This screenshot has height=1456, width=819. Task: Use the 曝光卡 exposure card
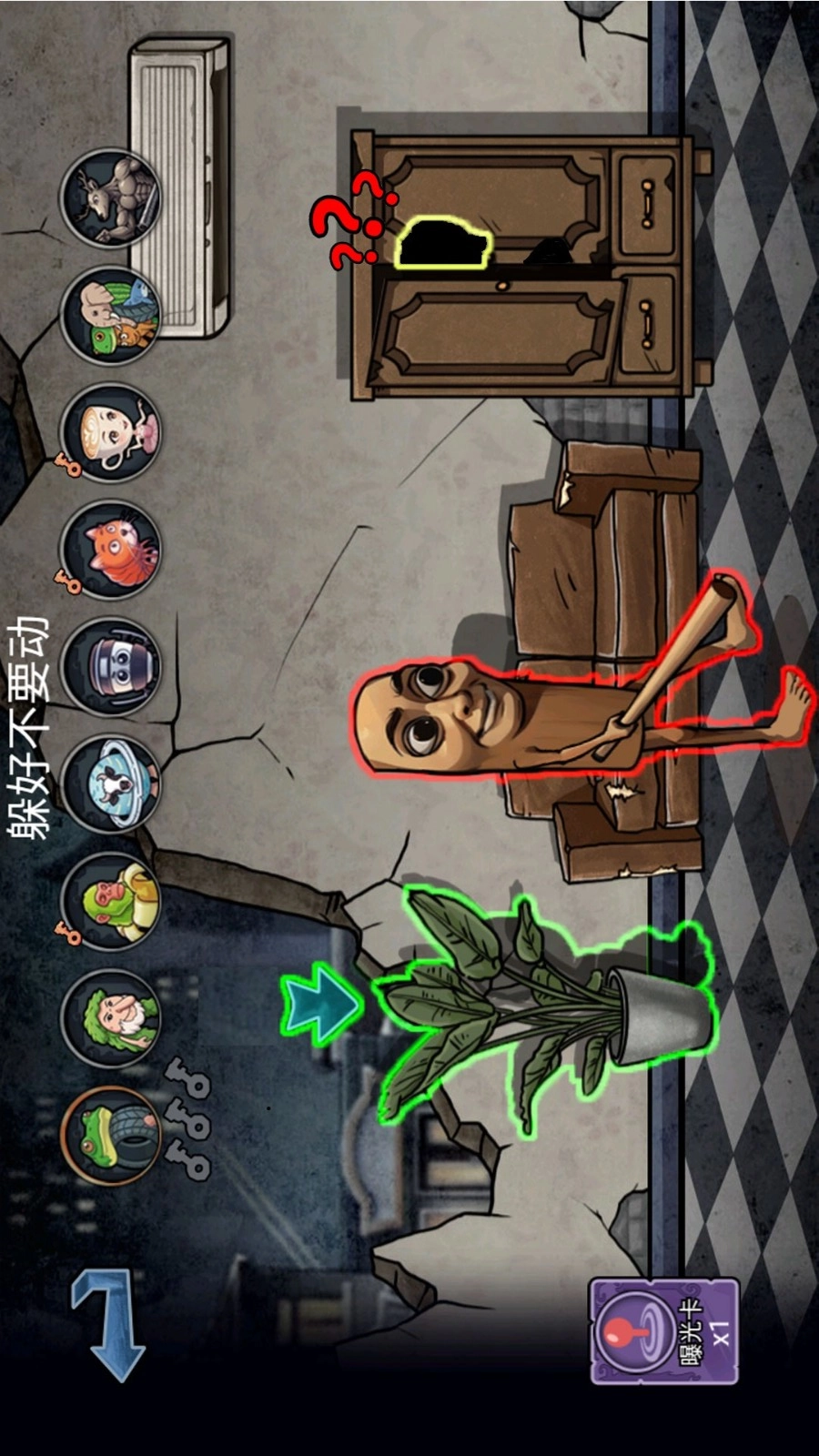click(663, 1330)
